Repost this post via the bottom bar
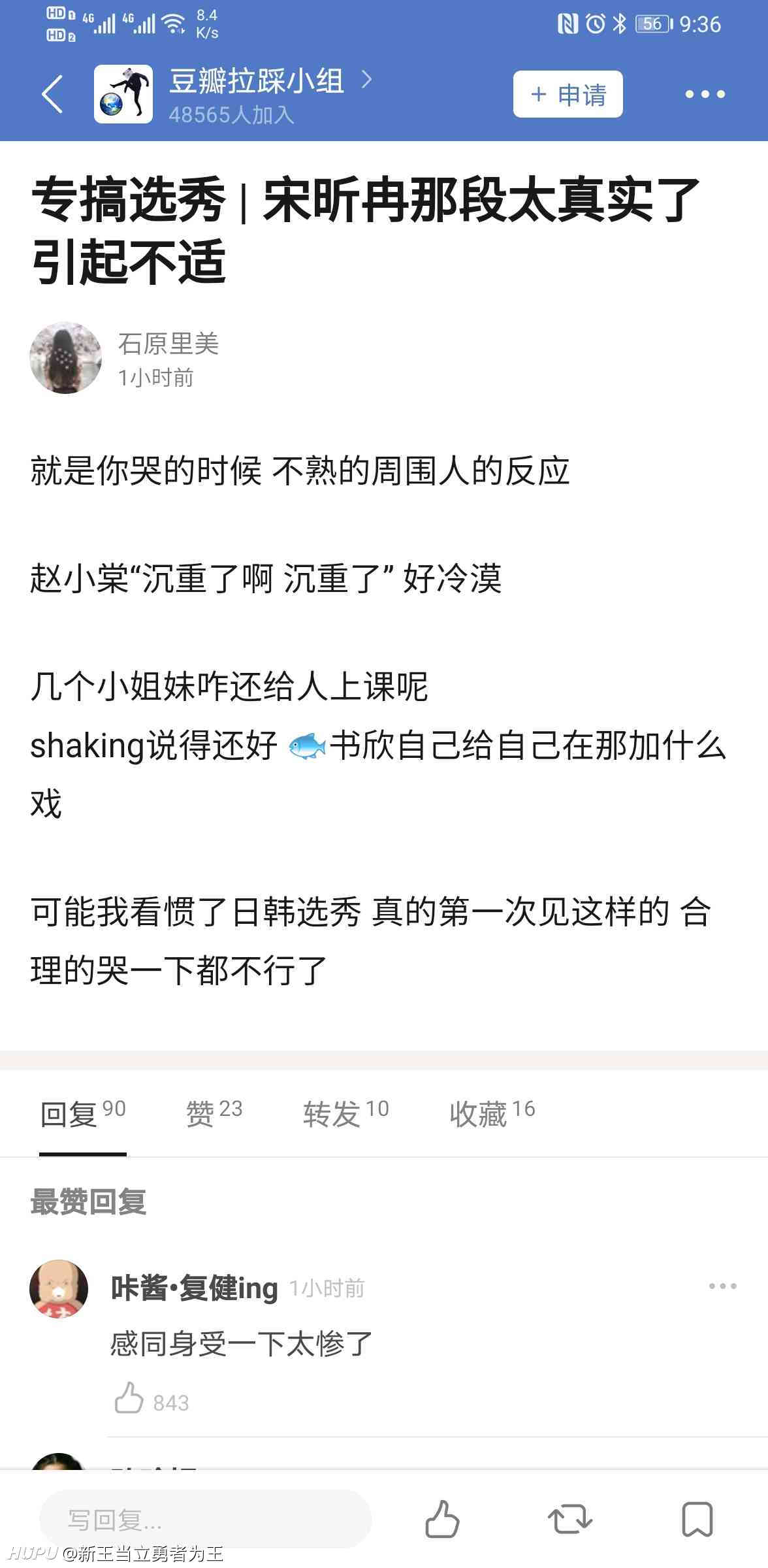The height and width of the screenshot is (1568, 768). click(x=569, y=1519)
